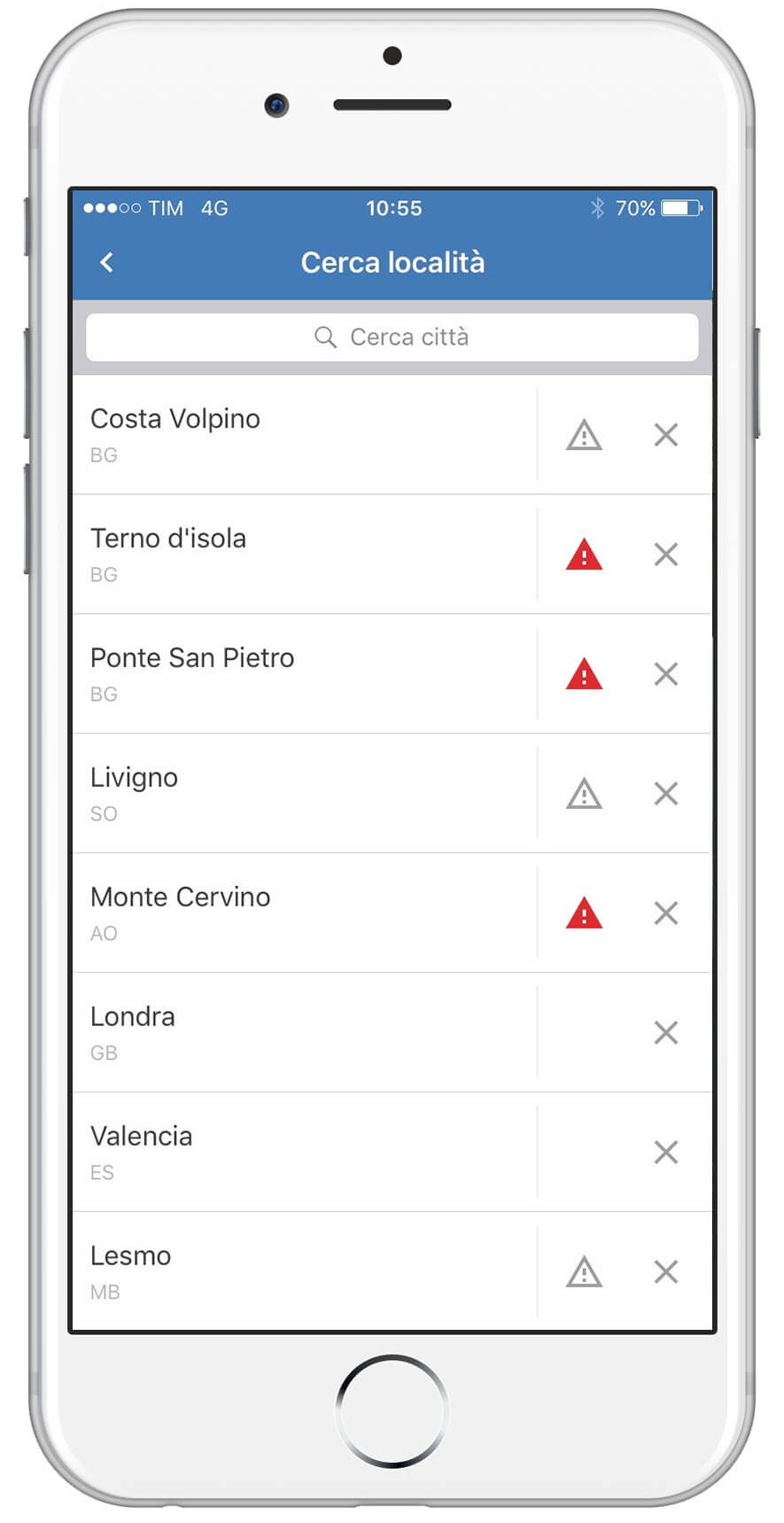
Task: Remove Costa Volpino from the list
Action: click(665, 435)
